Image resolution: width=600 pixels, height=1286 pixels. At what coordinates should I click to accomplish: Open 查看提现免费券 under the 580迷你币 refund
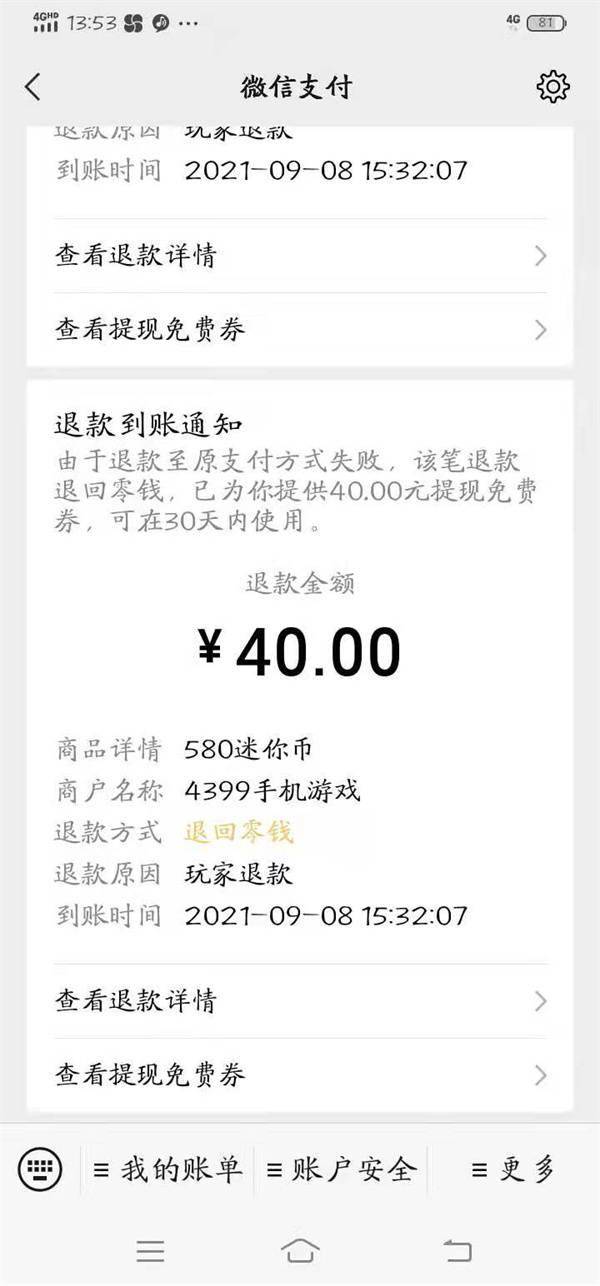pyautogui.click(x=300, y=1075)
